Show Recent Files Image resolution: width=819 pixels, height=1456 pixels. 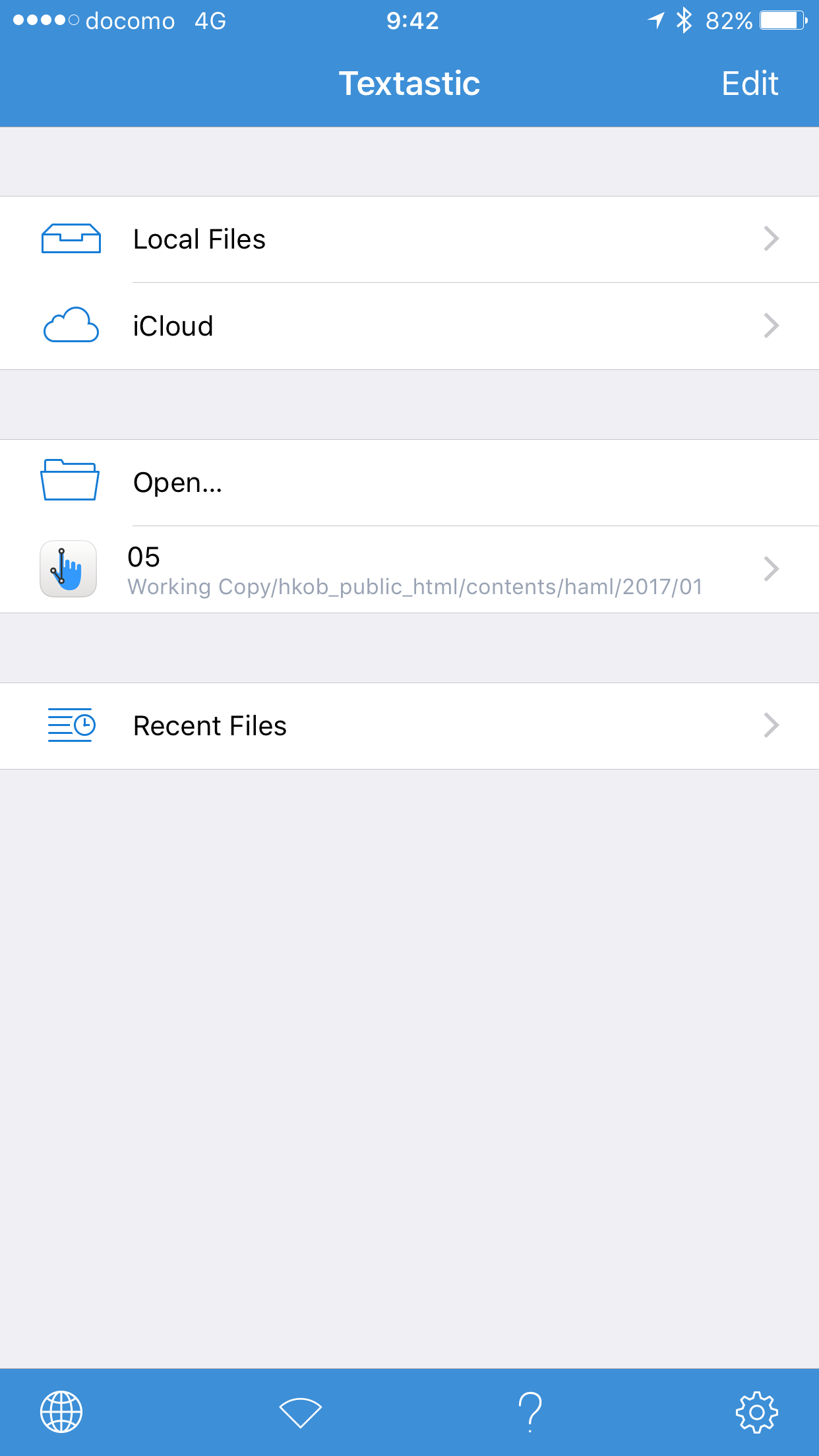409,726
